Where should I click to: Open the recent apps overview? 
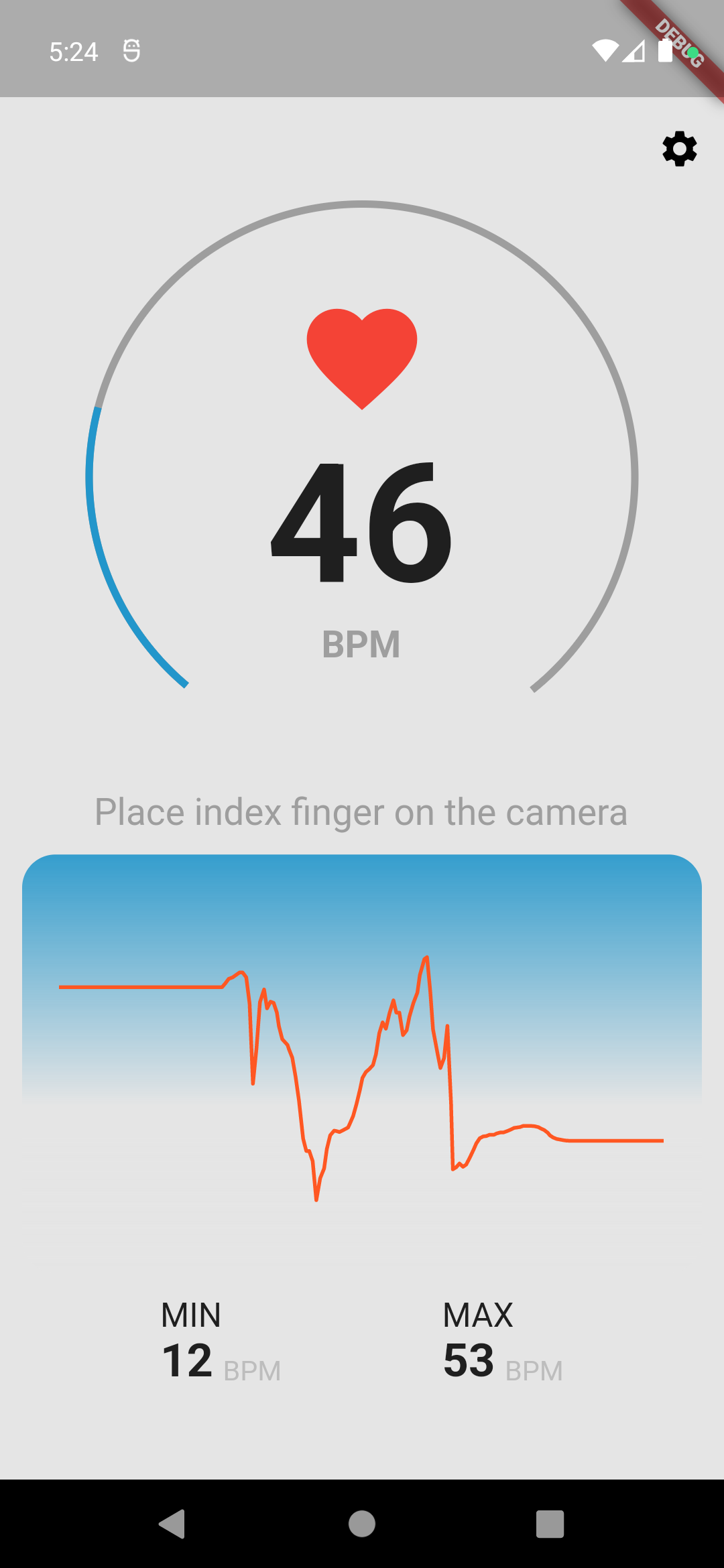point(550,1524)
